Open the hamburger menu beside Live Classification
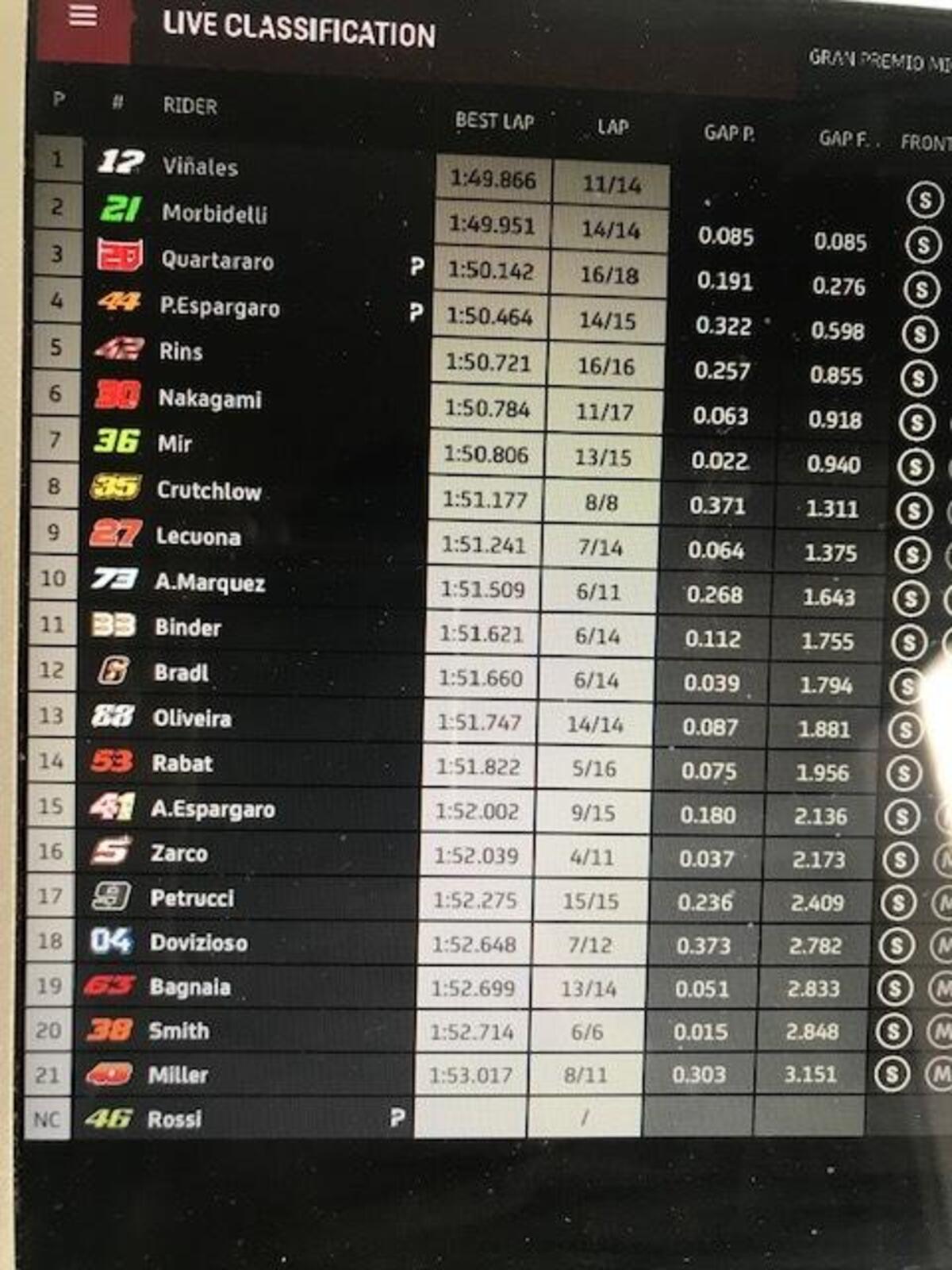Image resolution: width=952 pixels, height=1270 pixels. point(83,17)
